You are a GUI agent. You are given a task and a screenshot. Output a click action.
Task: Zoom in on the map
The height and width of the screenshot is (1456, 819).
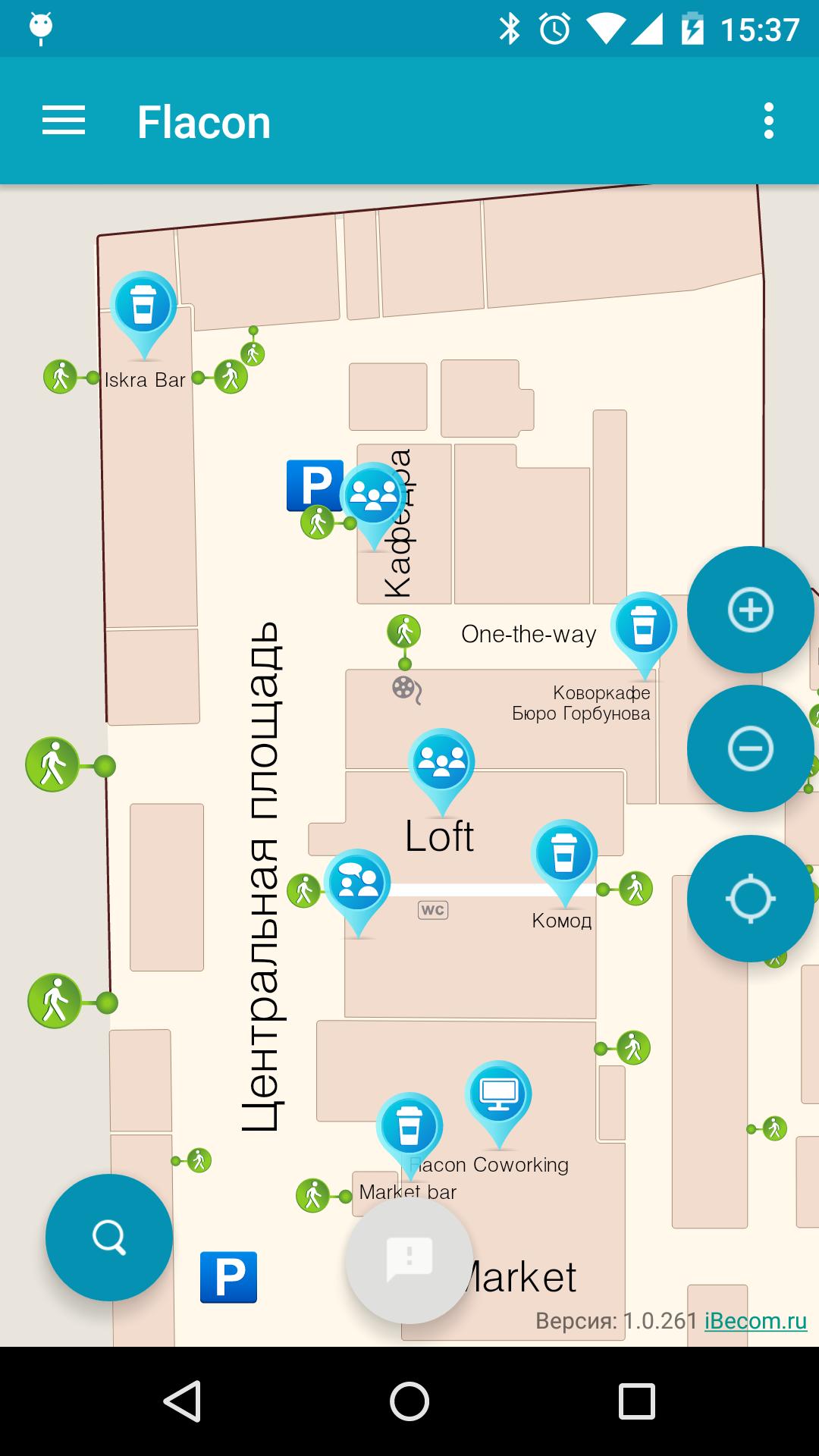[x=750, y=610]
